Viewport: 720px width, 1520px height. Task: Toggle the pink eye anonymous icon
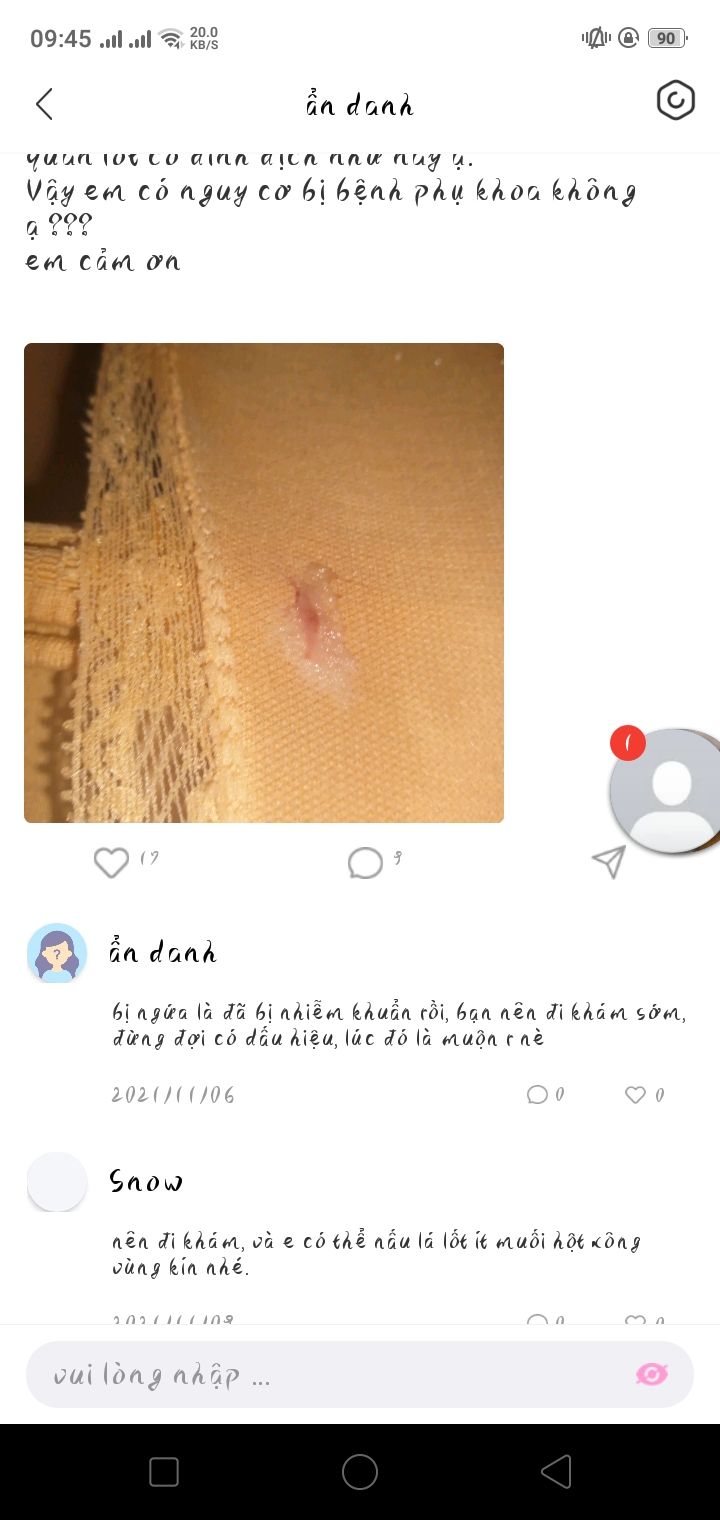click(651, 1375)
